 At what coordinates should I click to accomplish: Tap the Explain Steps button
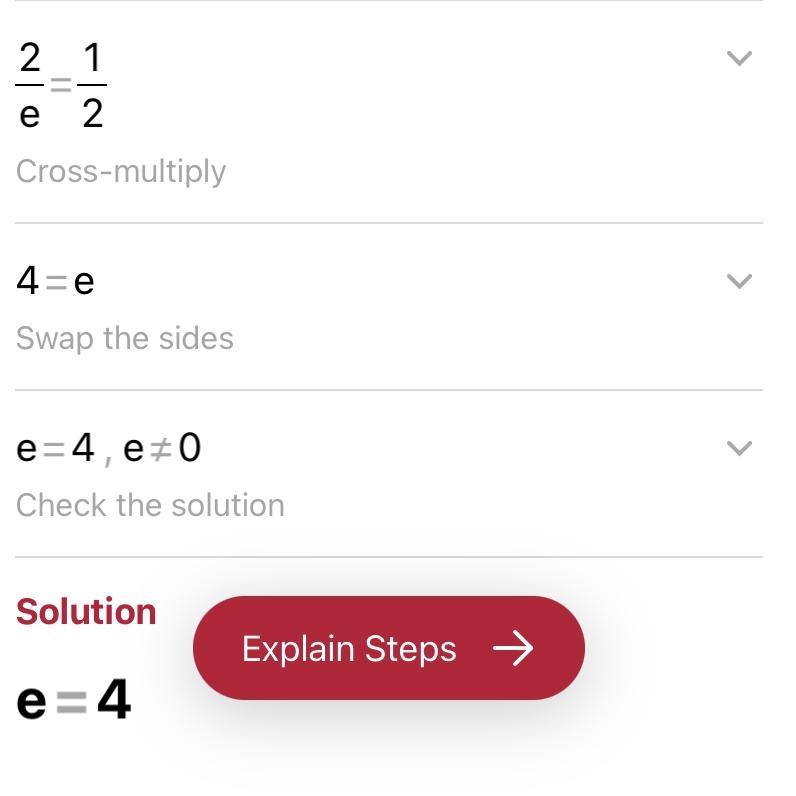click(x=388, y=648)
